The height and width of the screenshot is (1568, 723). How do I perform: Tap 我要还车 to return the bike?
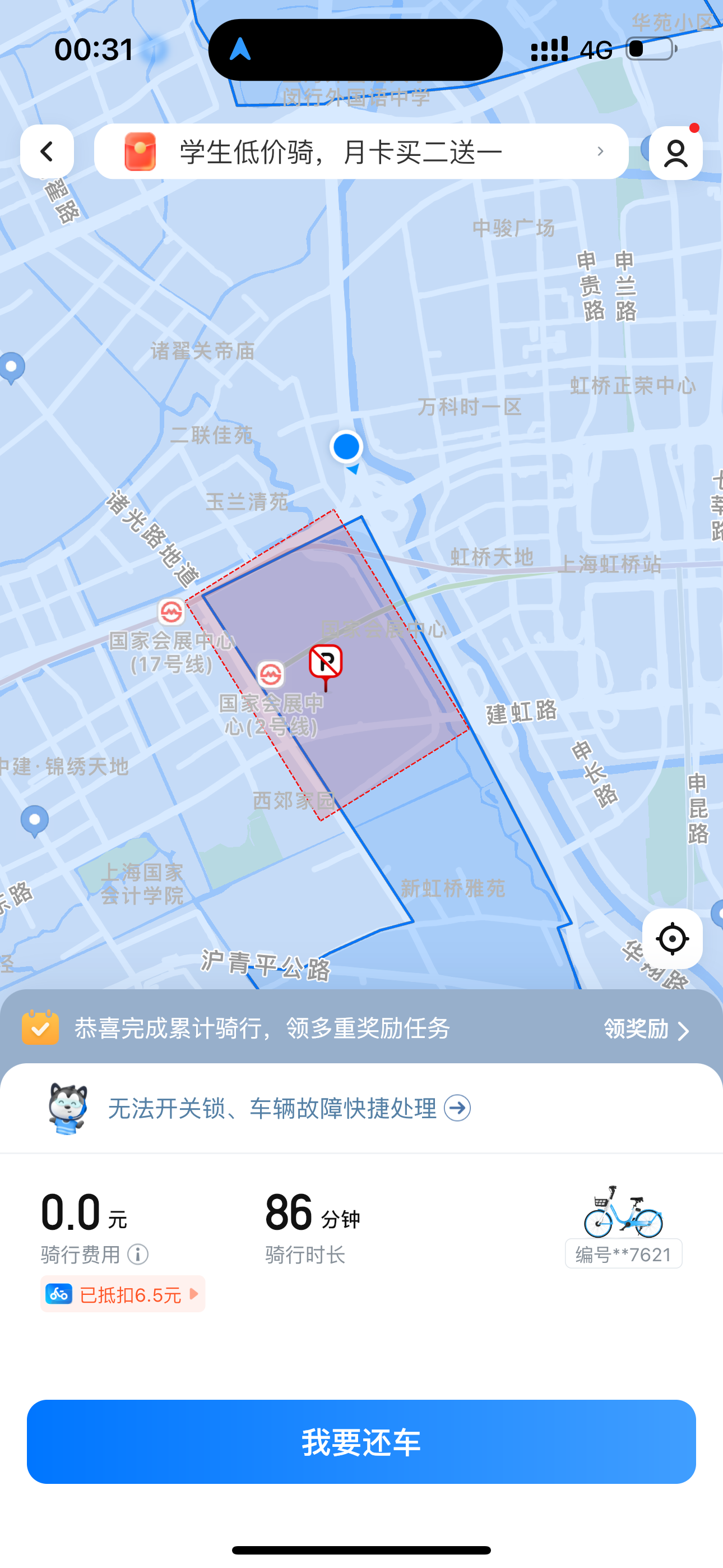(361, 1441)
